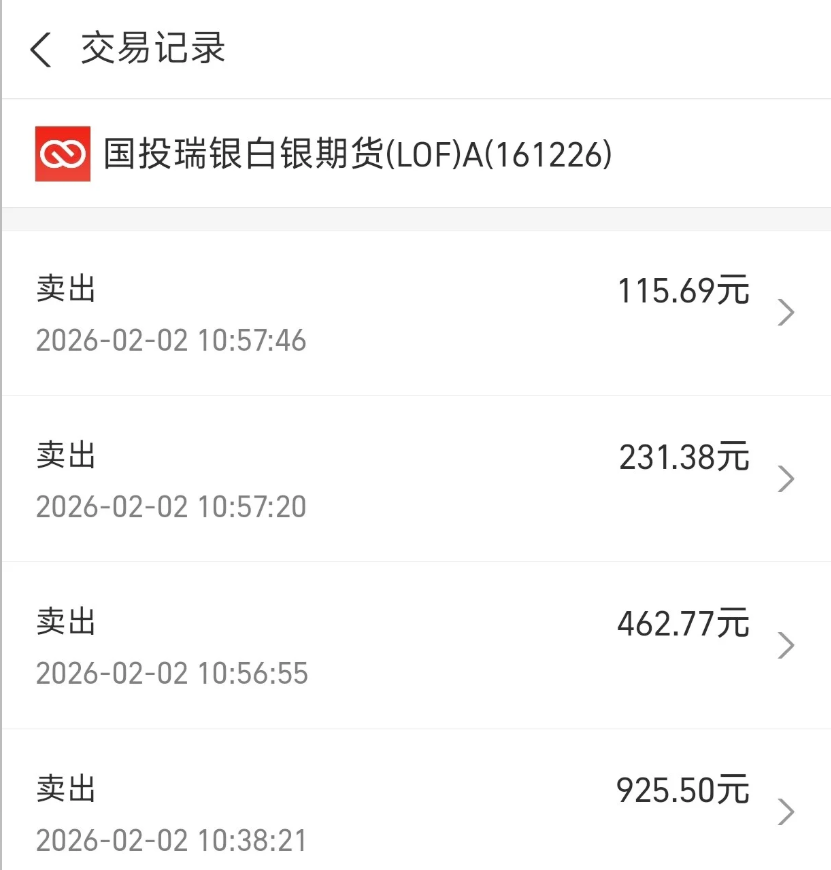
Task: Open the 925.50元 sell transaction
Action: (x=415, y=811)
